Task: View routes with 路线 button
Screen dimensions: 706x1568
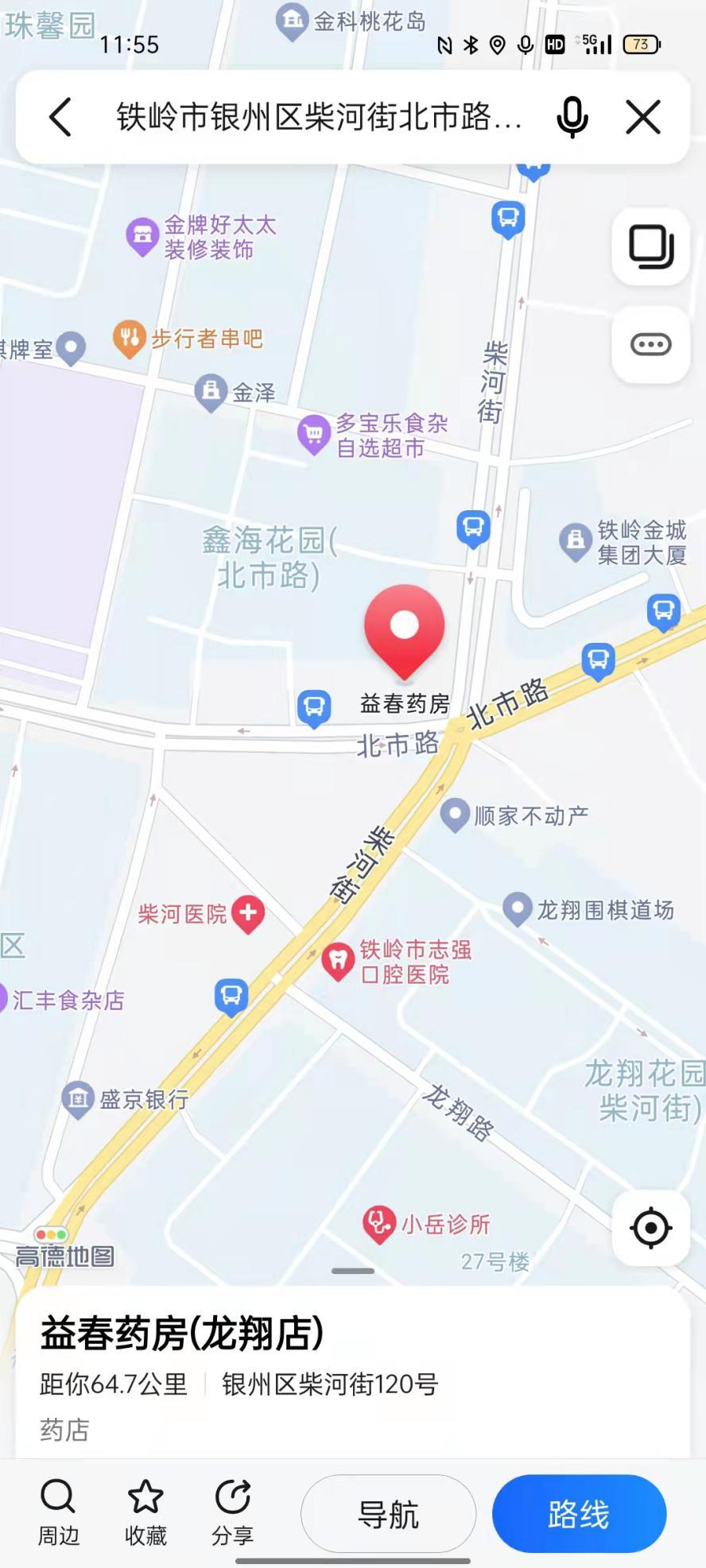Action: coord(579,1514)
